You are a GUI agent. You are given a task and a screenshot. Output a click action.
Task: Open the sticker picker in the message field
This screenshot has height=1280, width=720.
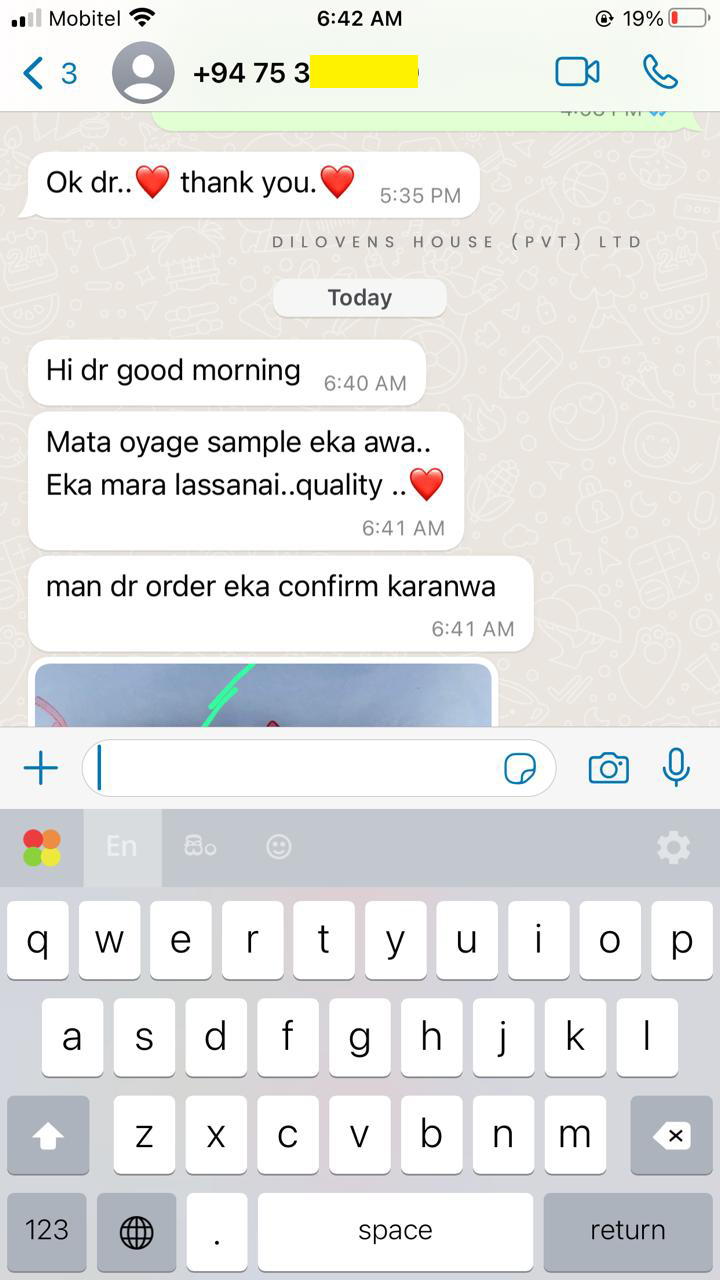520,768
